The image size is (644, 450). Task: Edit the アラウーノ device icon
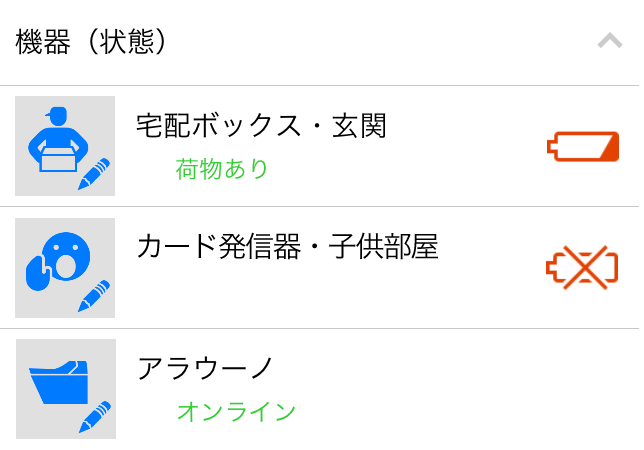point(66,389)
